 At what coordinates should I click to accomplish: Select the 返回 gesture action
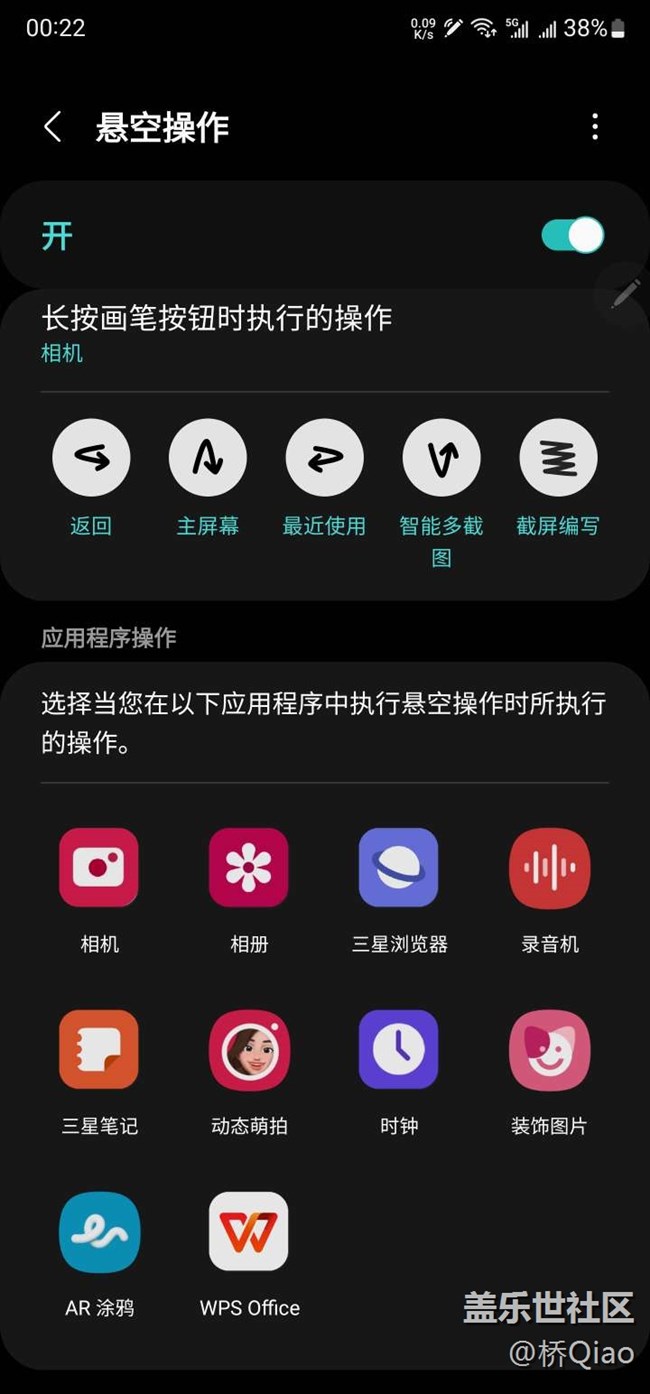[91, 458]
